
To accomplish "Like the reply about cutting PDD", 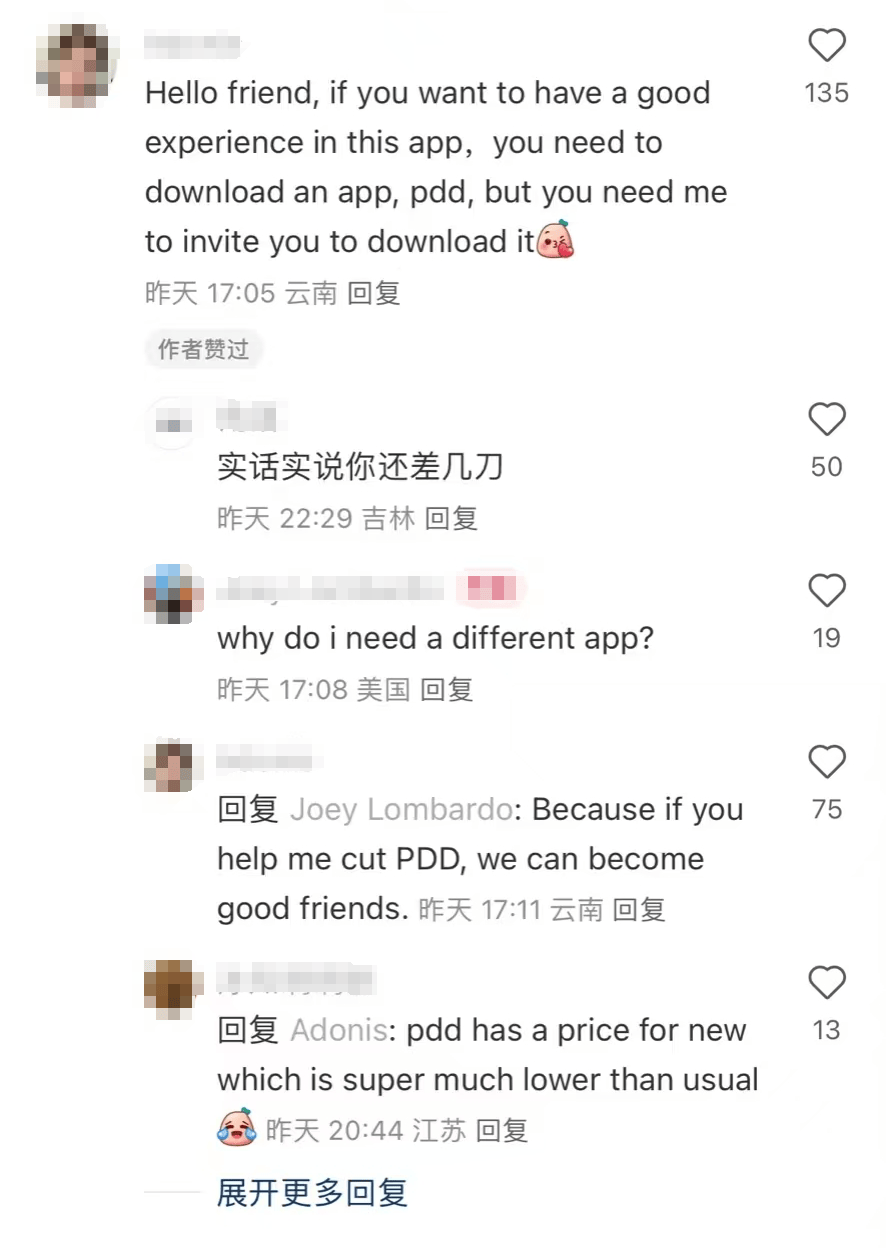I will click(826, 762).
